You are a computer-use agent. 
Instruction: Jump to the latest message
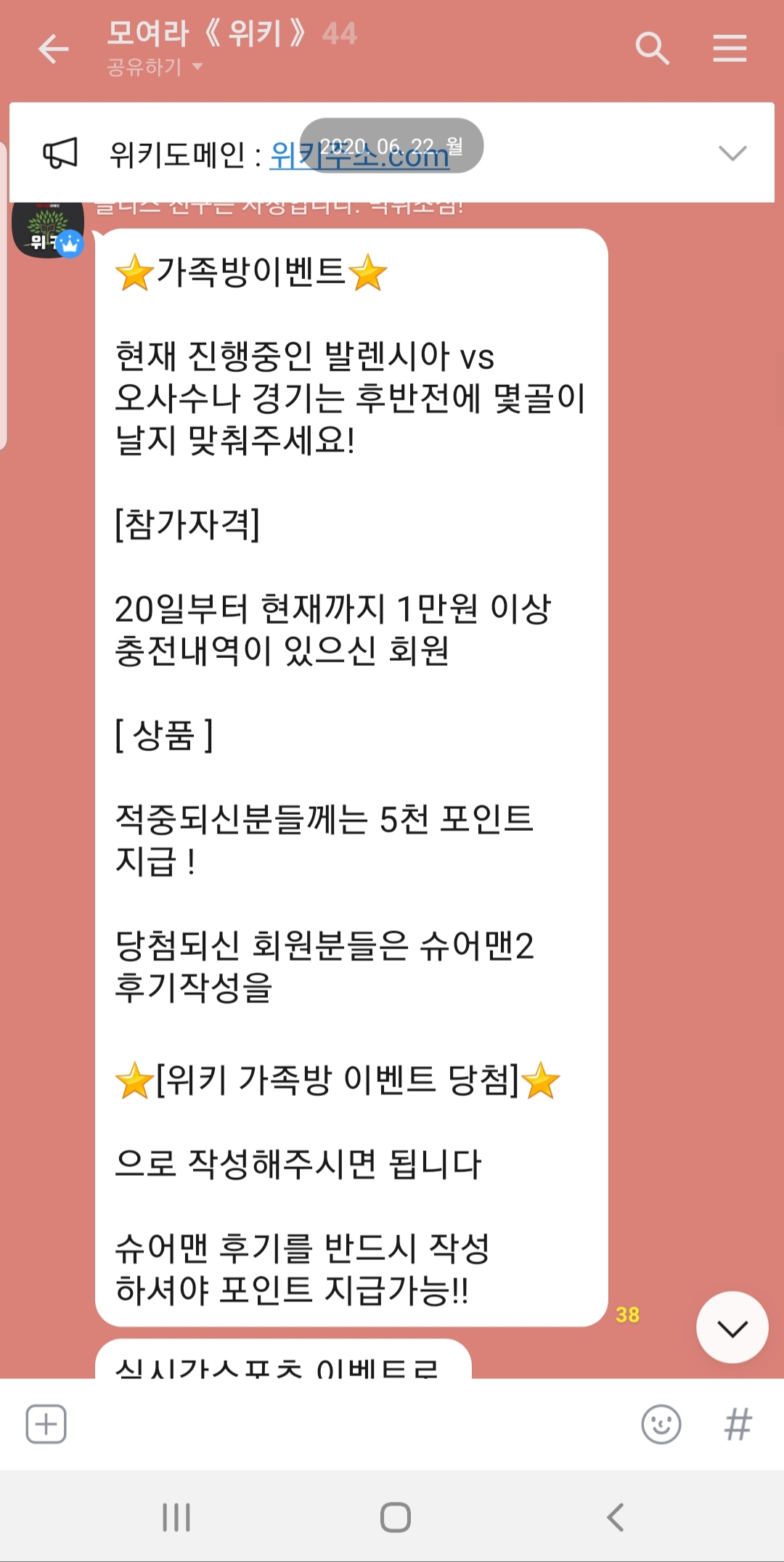pos(732,1328)
